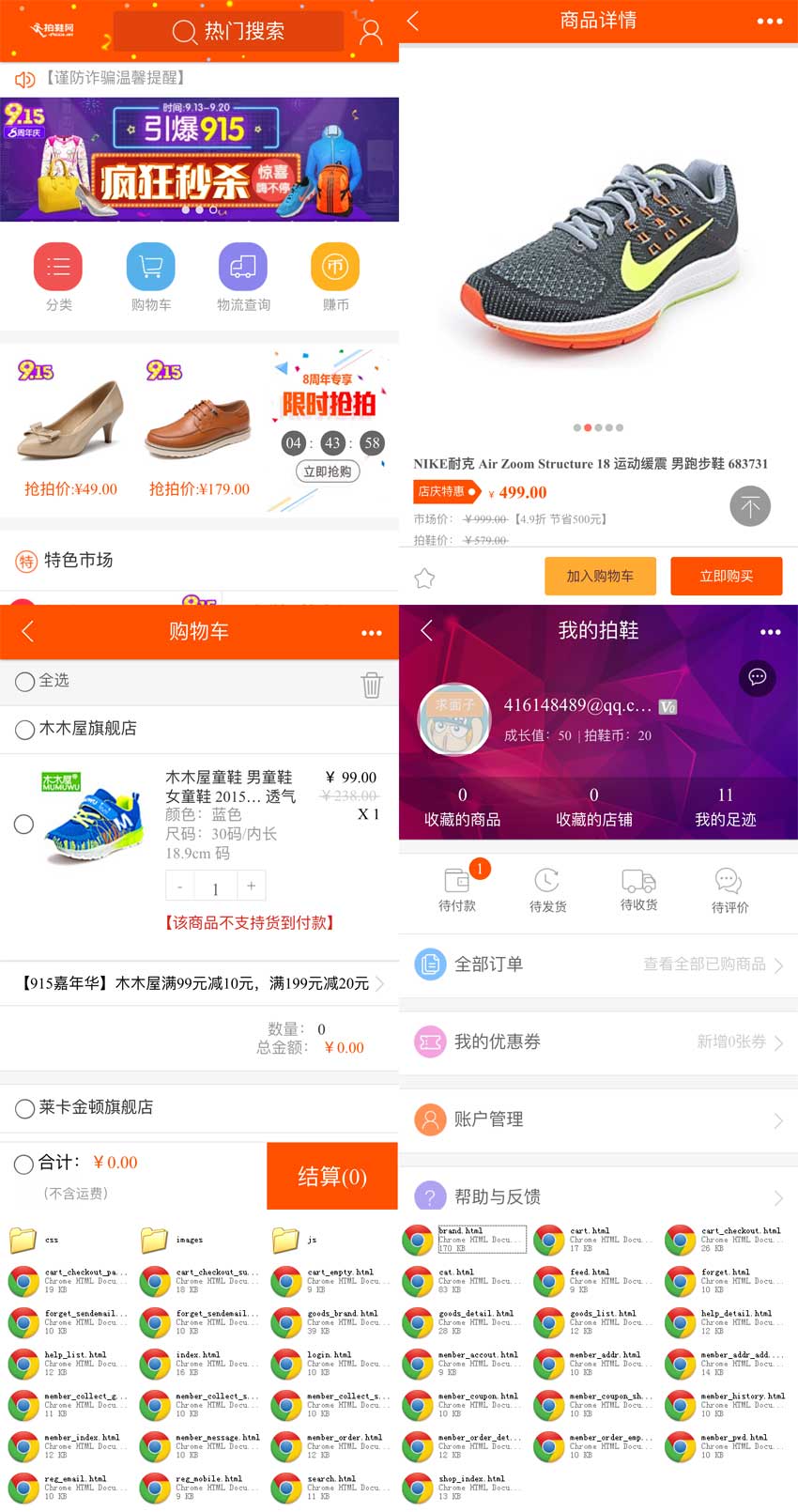Favorite the Nike shoe with the star icon
This screenshot has height=1512, width=798.
[x=424, y=579]
